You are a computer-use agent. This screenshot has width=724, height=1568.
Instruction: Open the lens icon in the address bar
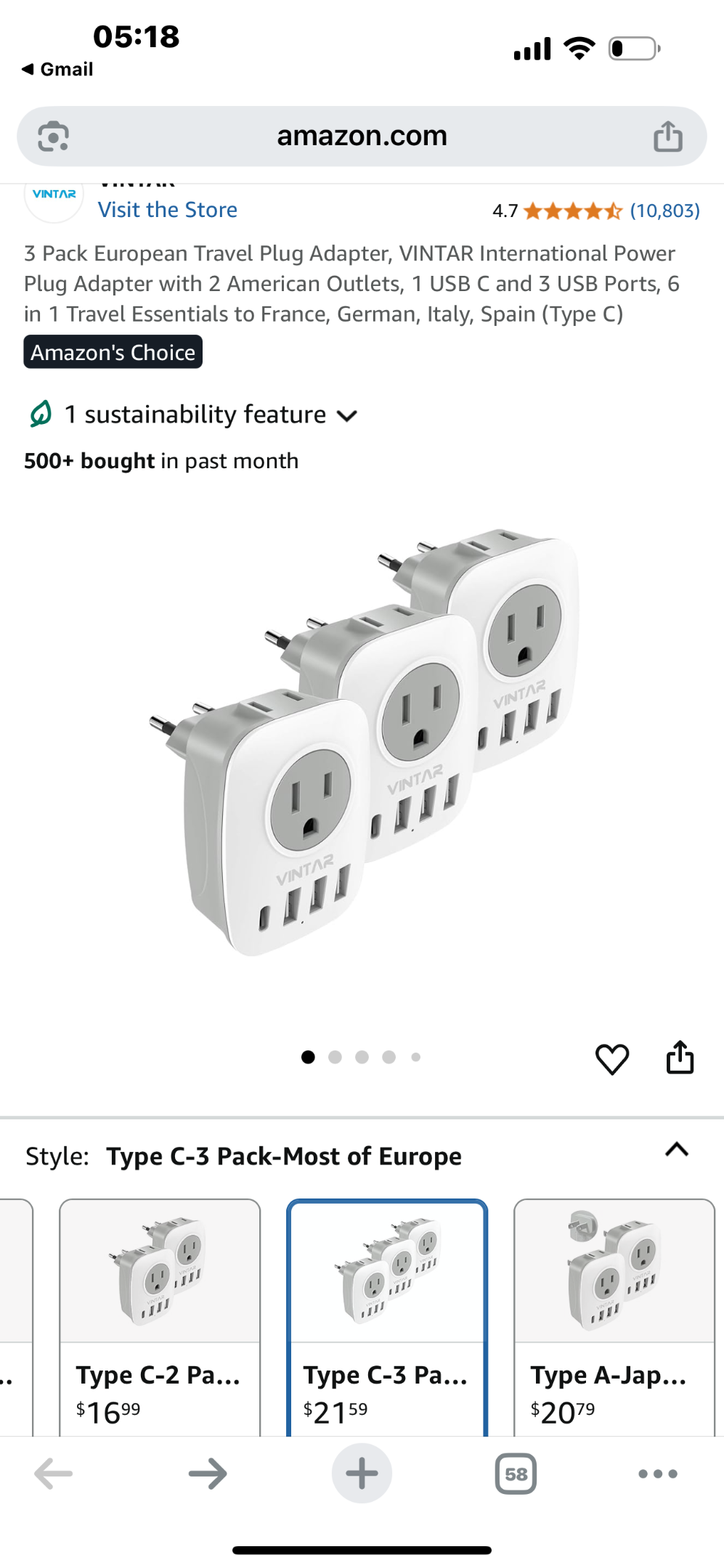tap(54, 136)
